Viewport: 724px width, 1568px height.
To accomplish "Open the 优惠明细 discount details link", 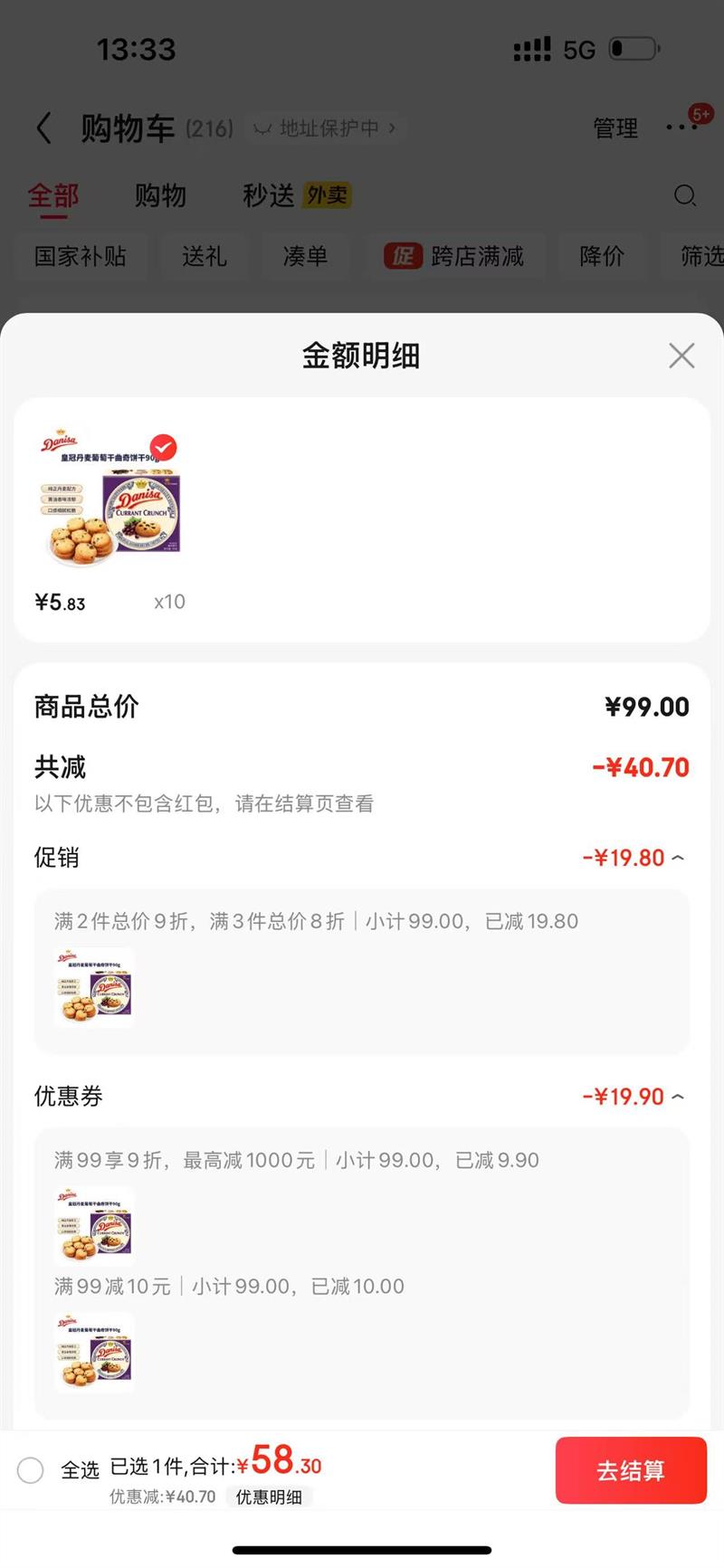I will click(x=269, y=1497).
